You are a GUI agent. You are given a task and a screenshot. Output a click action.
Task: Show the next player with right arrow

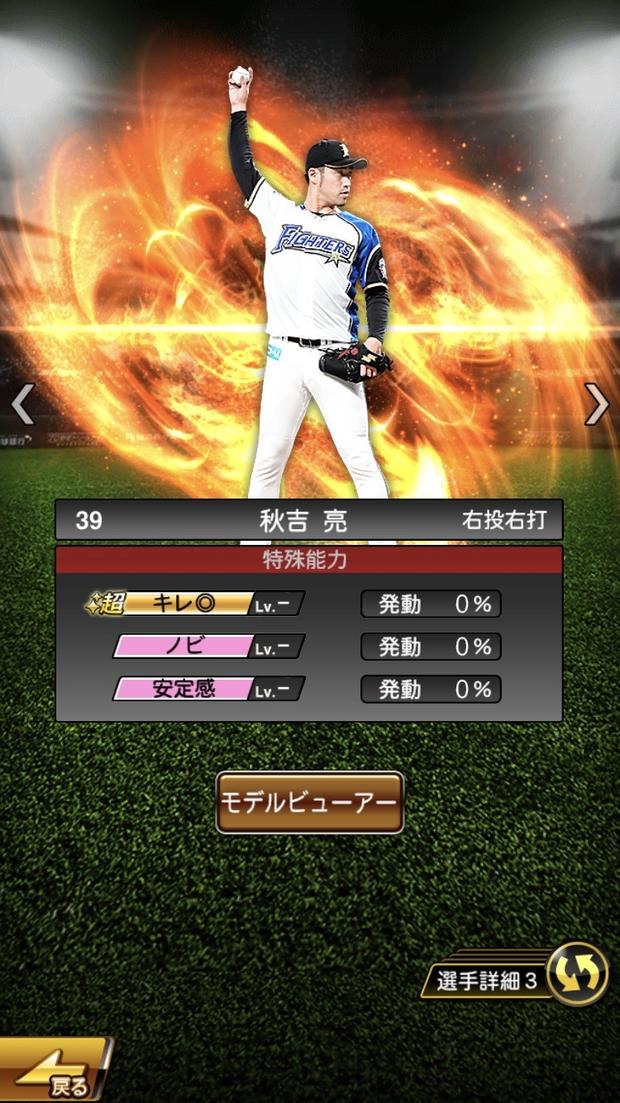tap(596, 404)
